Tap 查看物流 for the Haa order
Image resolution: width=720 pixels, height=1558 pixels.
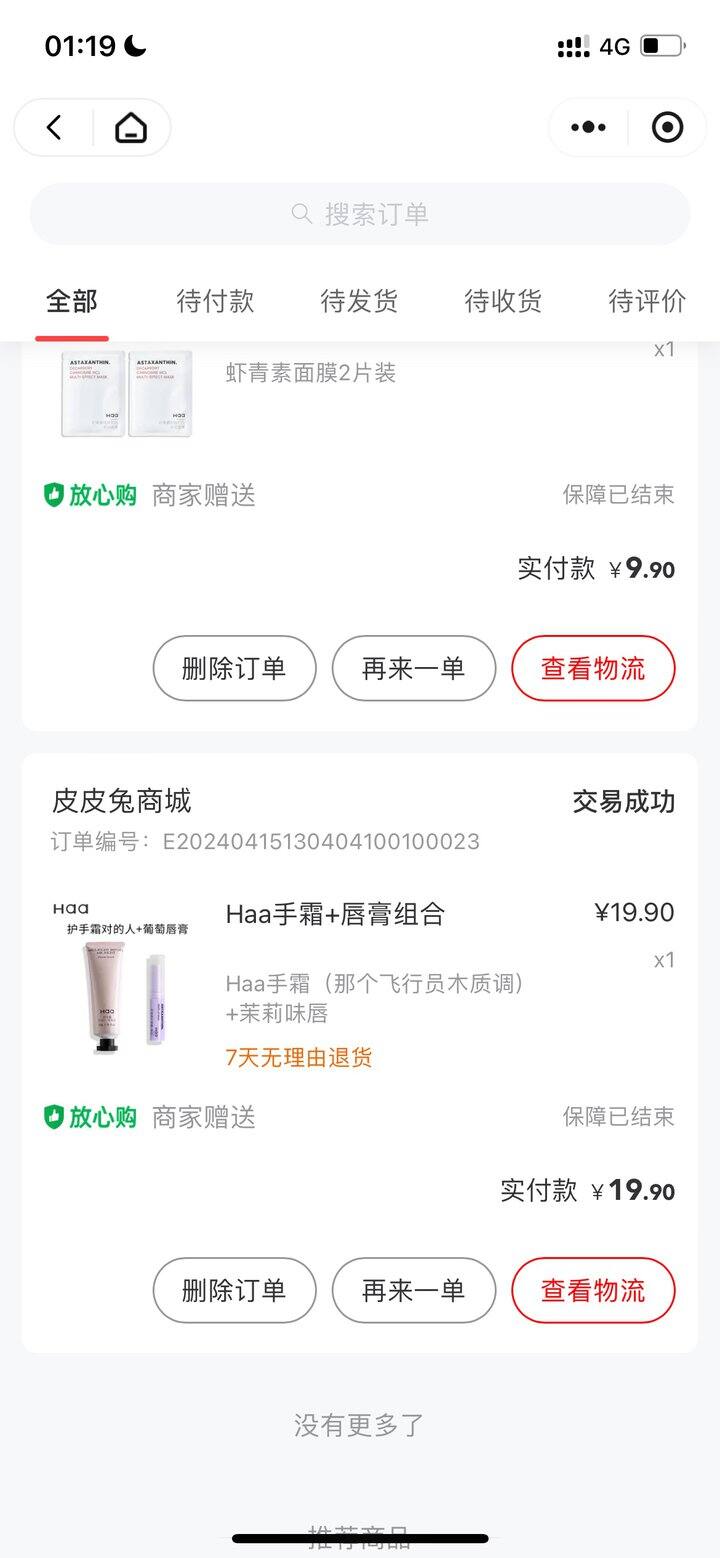tap(592, 1291)
